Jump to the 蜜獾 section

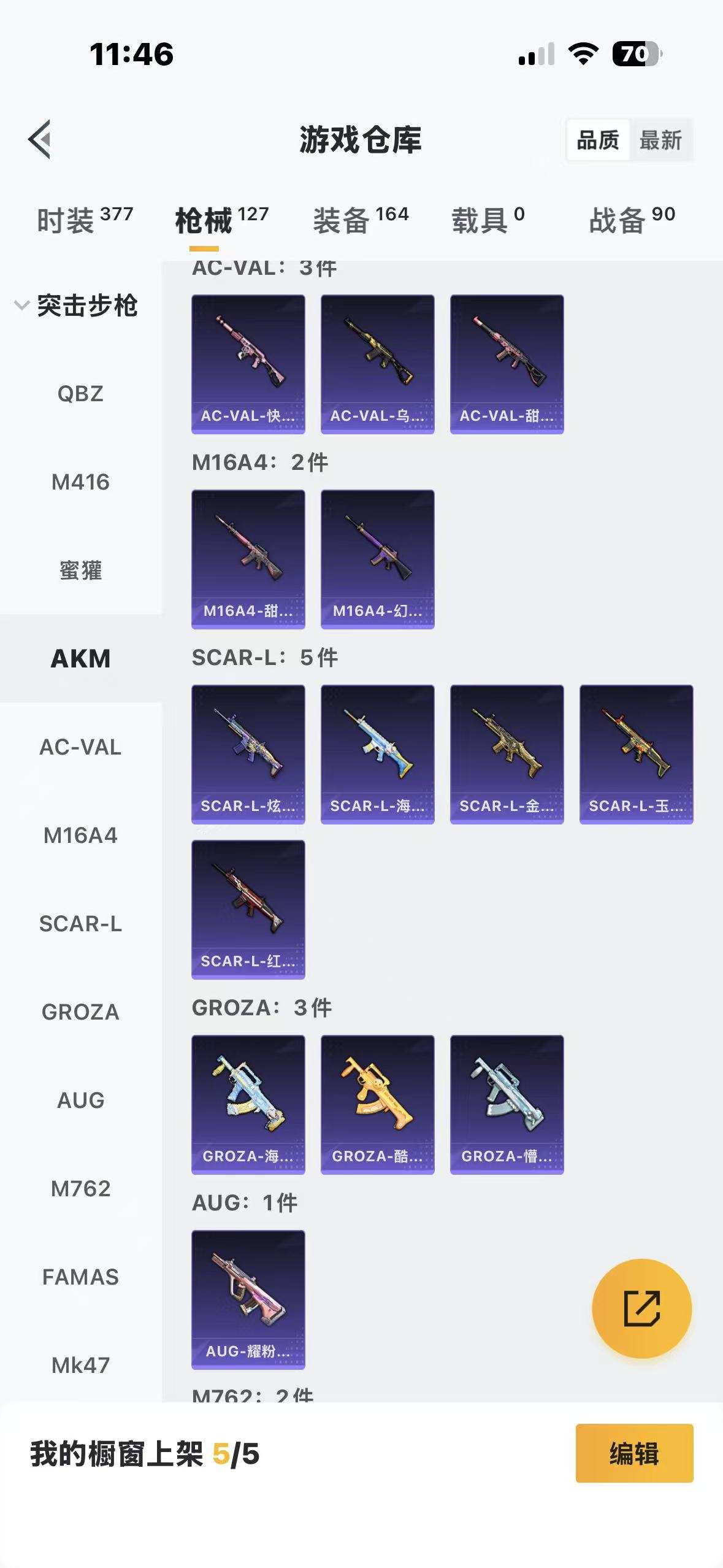[x=80, y=571]
